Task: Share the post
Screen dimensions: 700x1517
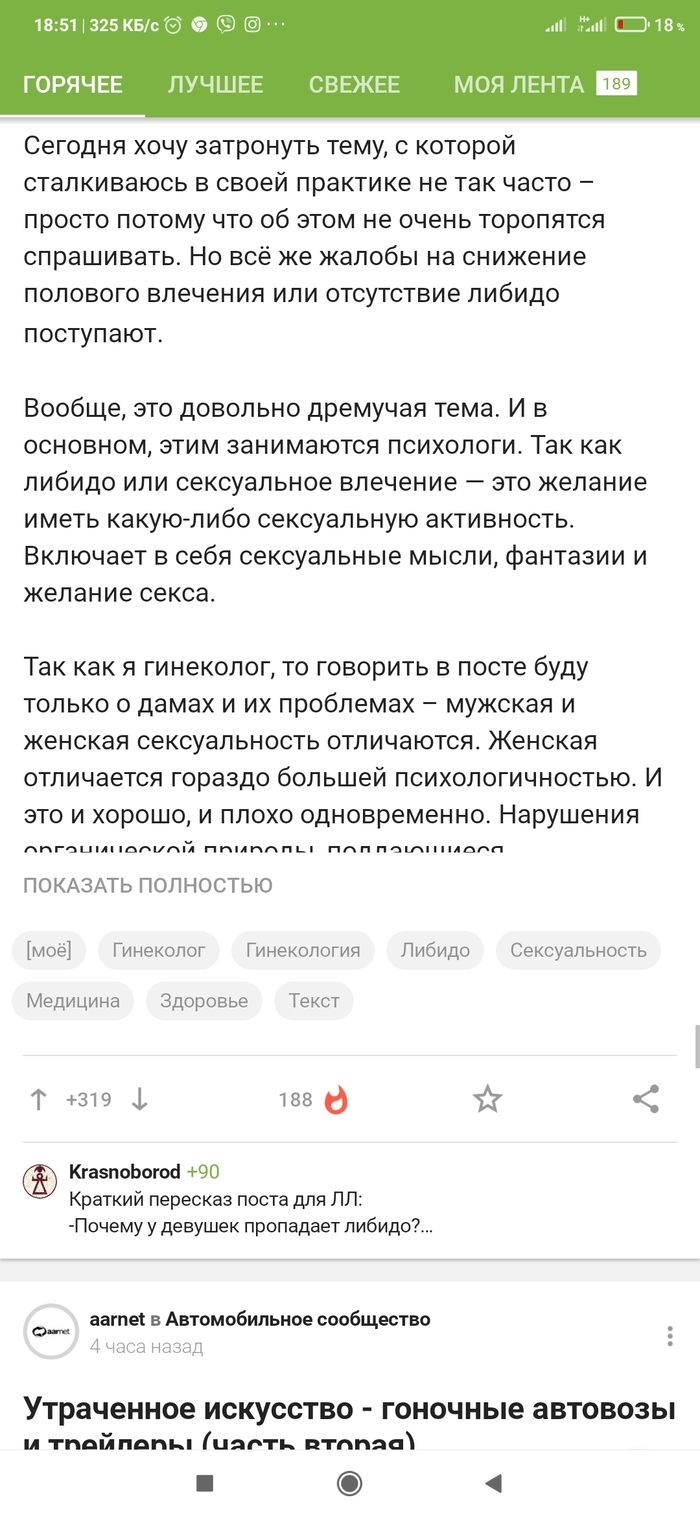Action: tap(646, 1099)
